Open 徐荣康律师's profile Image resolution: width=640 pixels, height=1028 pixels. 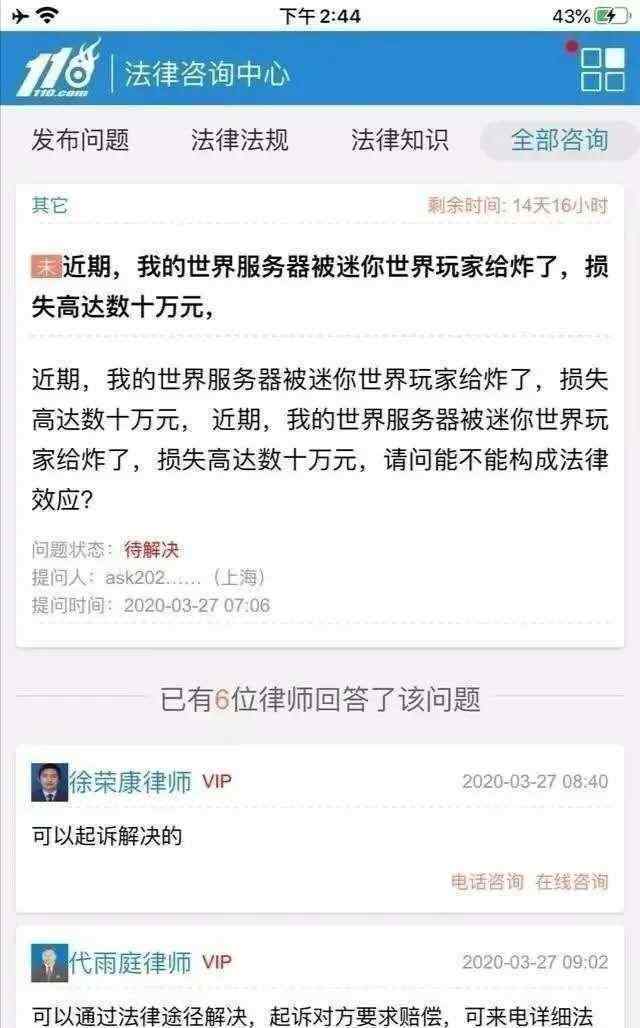click(130, 781)
